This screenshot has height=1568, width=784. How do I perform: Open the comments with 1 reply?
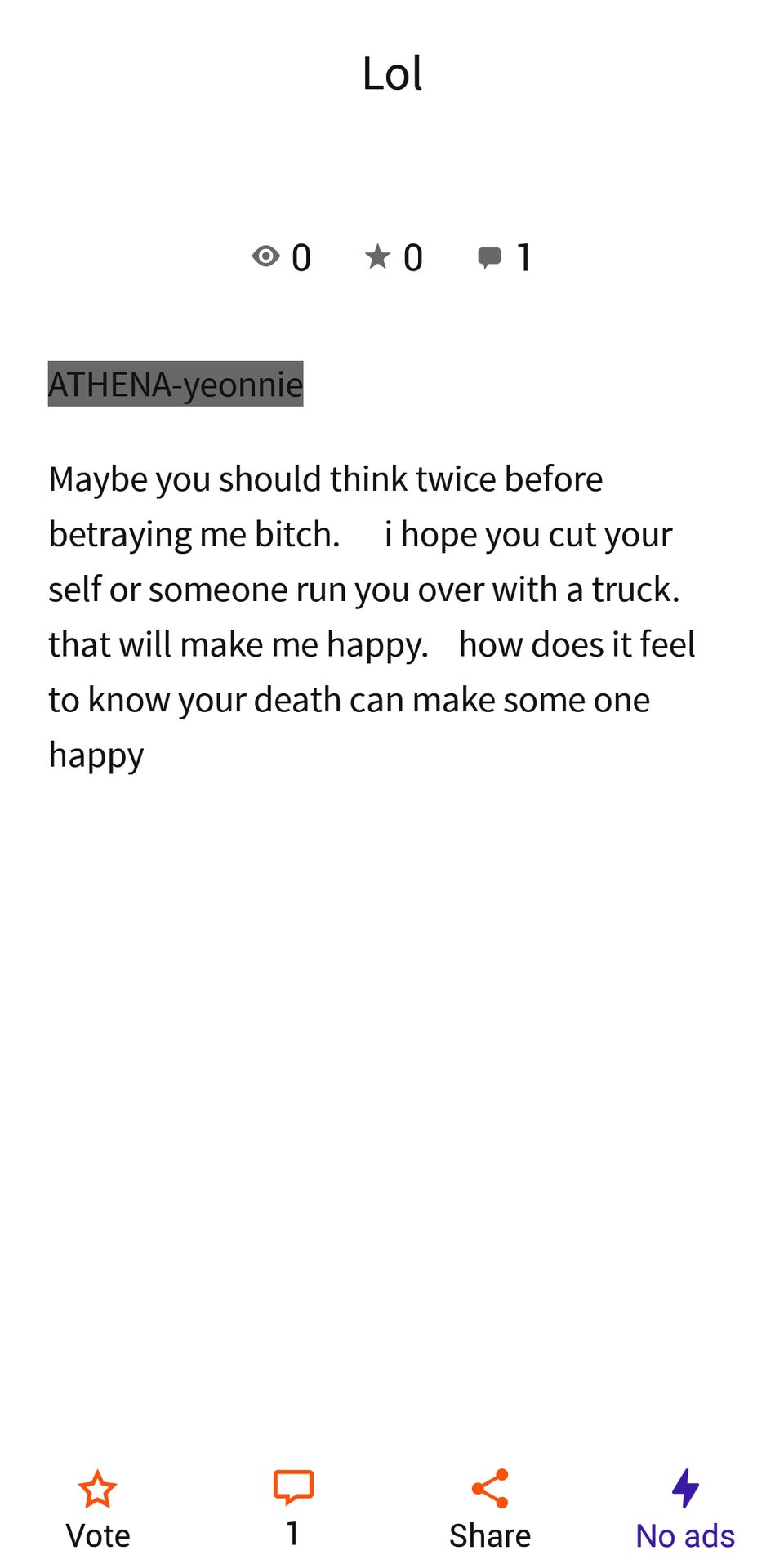(x=293, y=1507)
